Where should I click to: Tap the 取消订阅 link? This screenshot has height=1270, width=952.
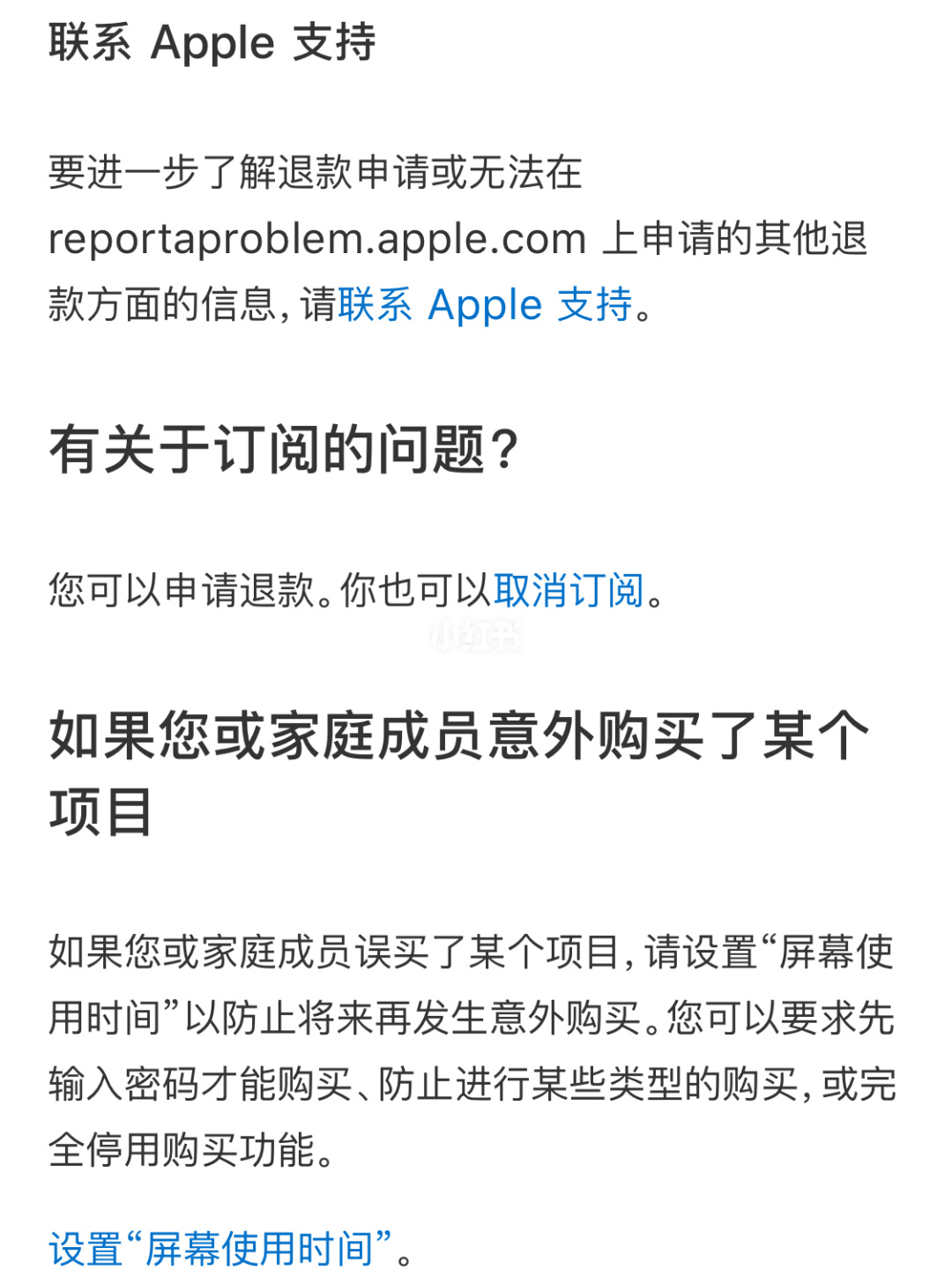tap(569, 590)
